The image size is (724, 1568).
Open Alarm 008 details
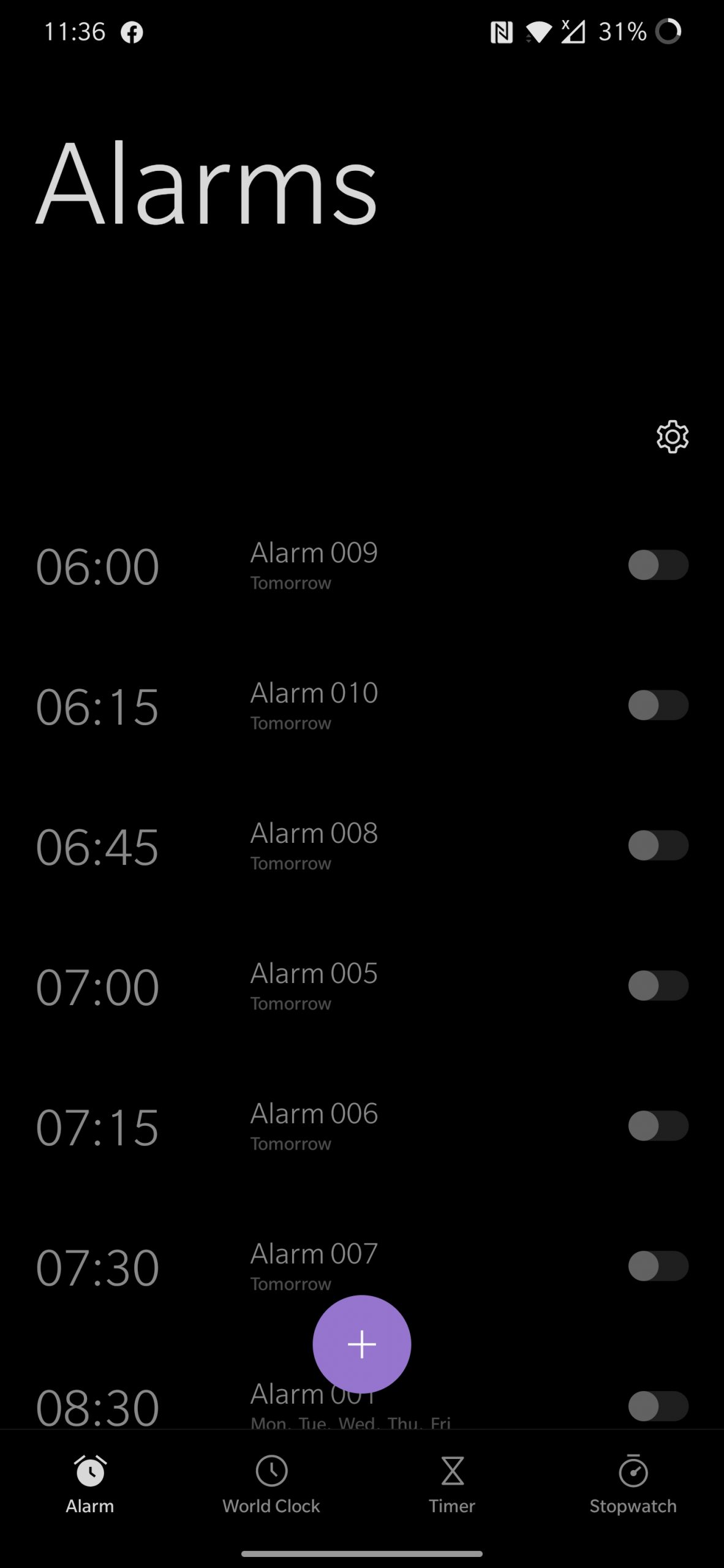tap(312, 845)
